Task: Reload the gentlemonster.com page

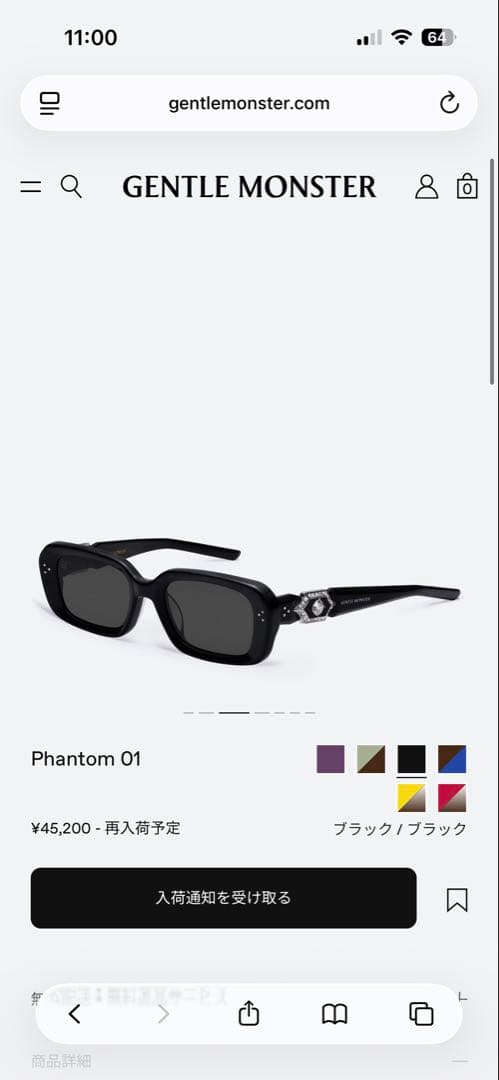Action: 449,103
